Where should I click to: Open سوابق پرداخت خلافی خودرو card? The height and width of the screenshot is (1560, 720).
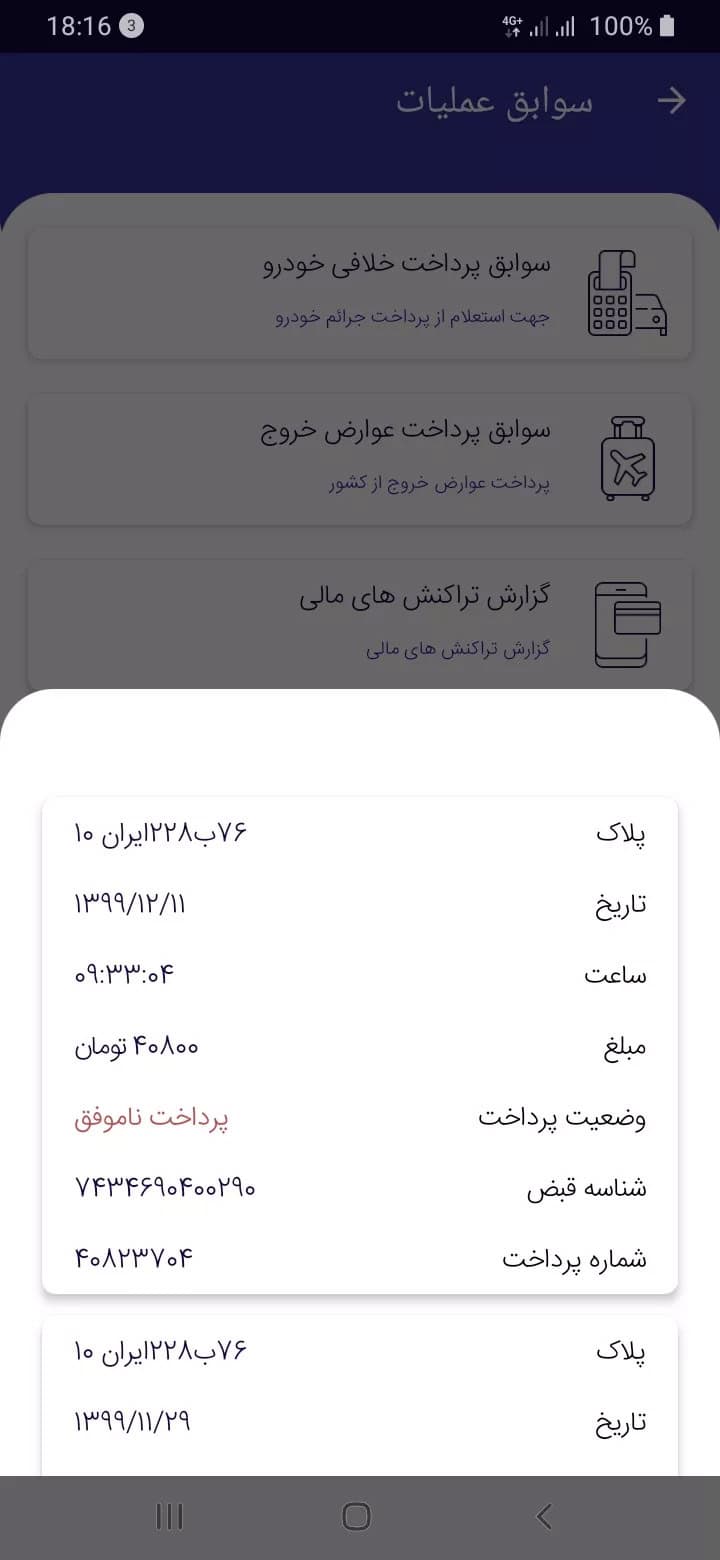tap(360, 292)
